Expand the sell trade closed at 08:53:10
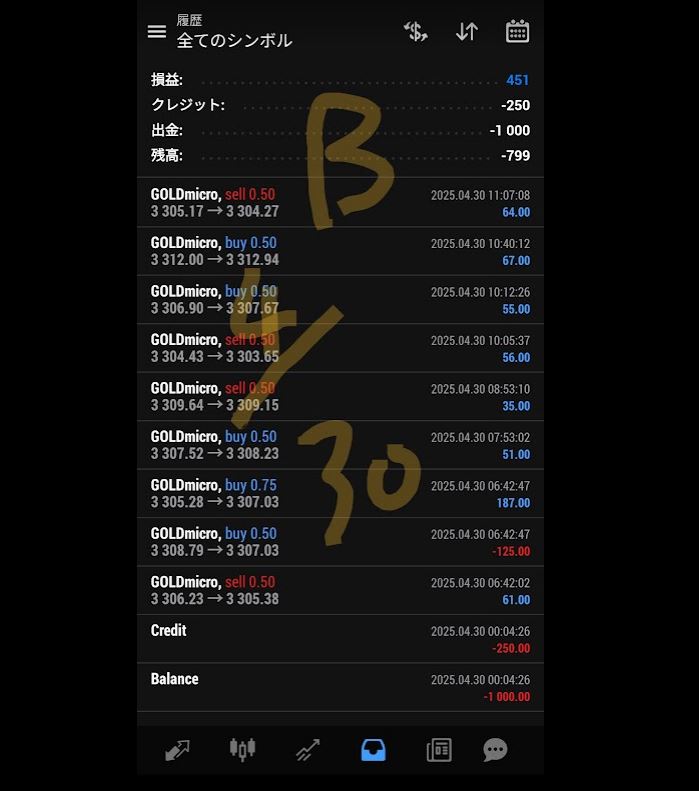699x791 pixels. [x=340, y=397]
